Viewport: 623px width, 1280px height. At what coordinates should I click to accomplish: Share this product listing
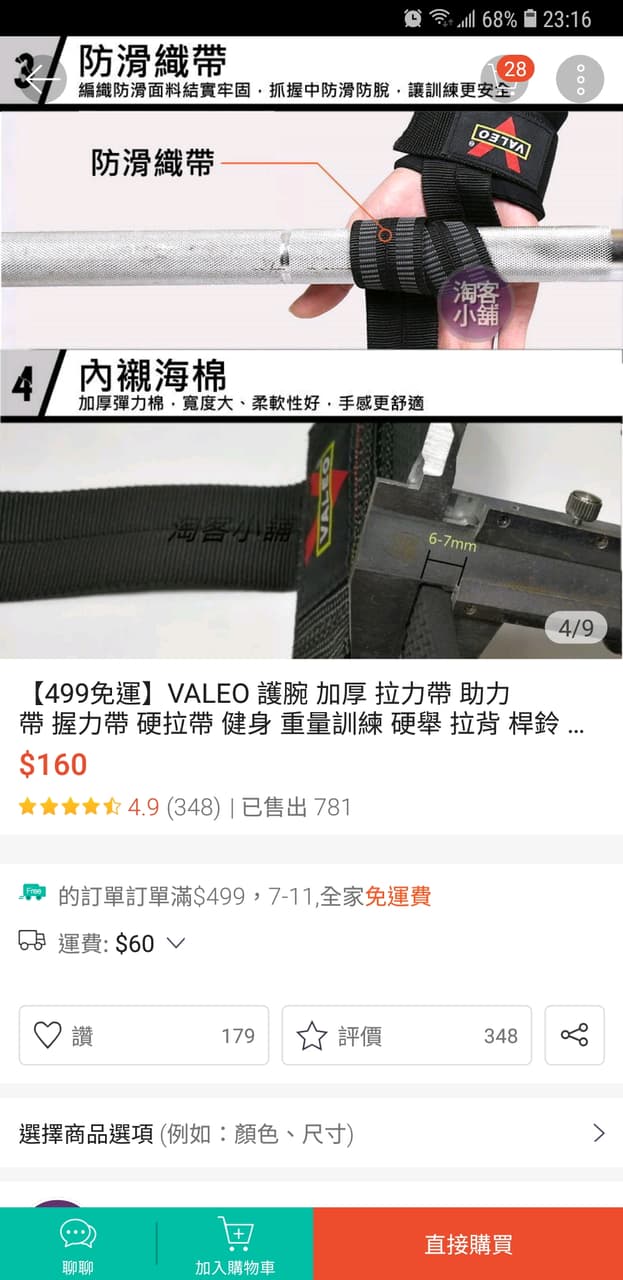(574, 1035)
